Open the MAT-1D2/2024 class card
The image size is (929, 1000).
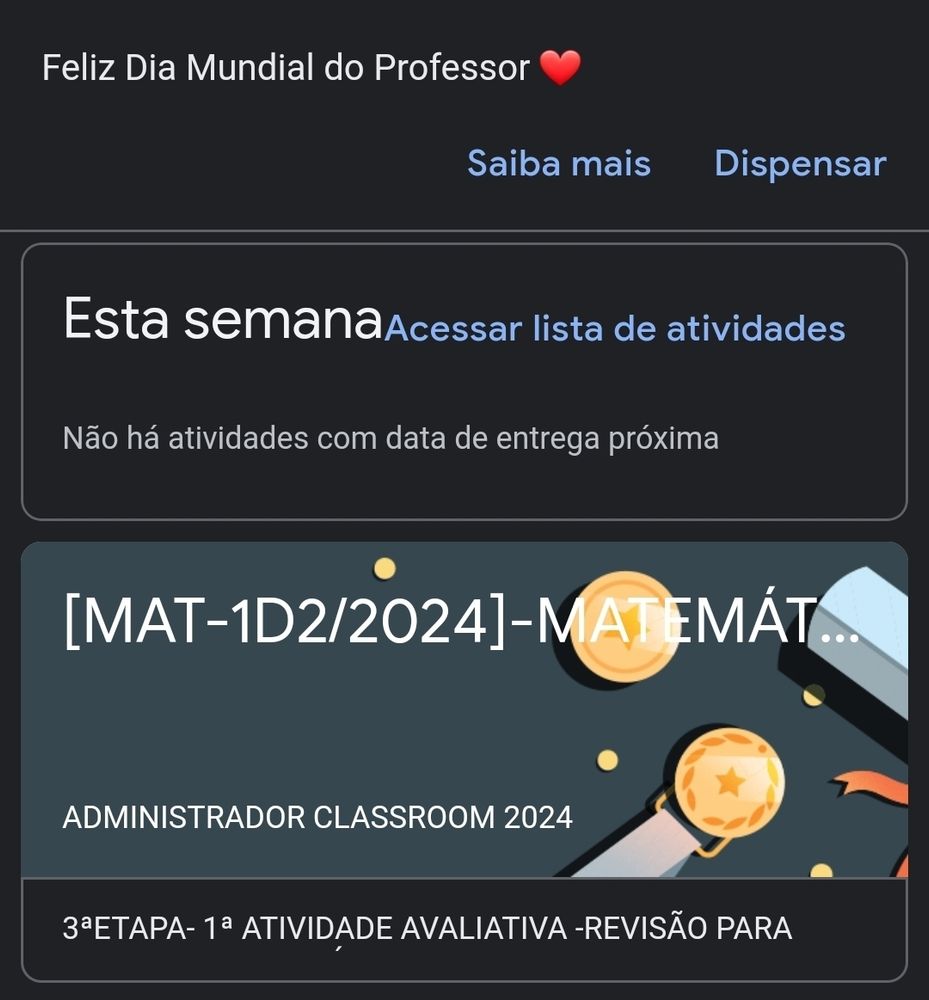460,621
